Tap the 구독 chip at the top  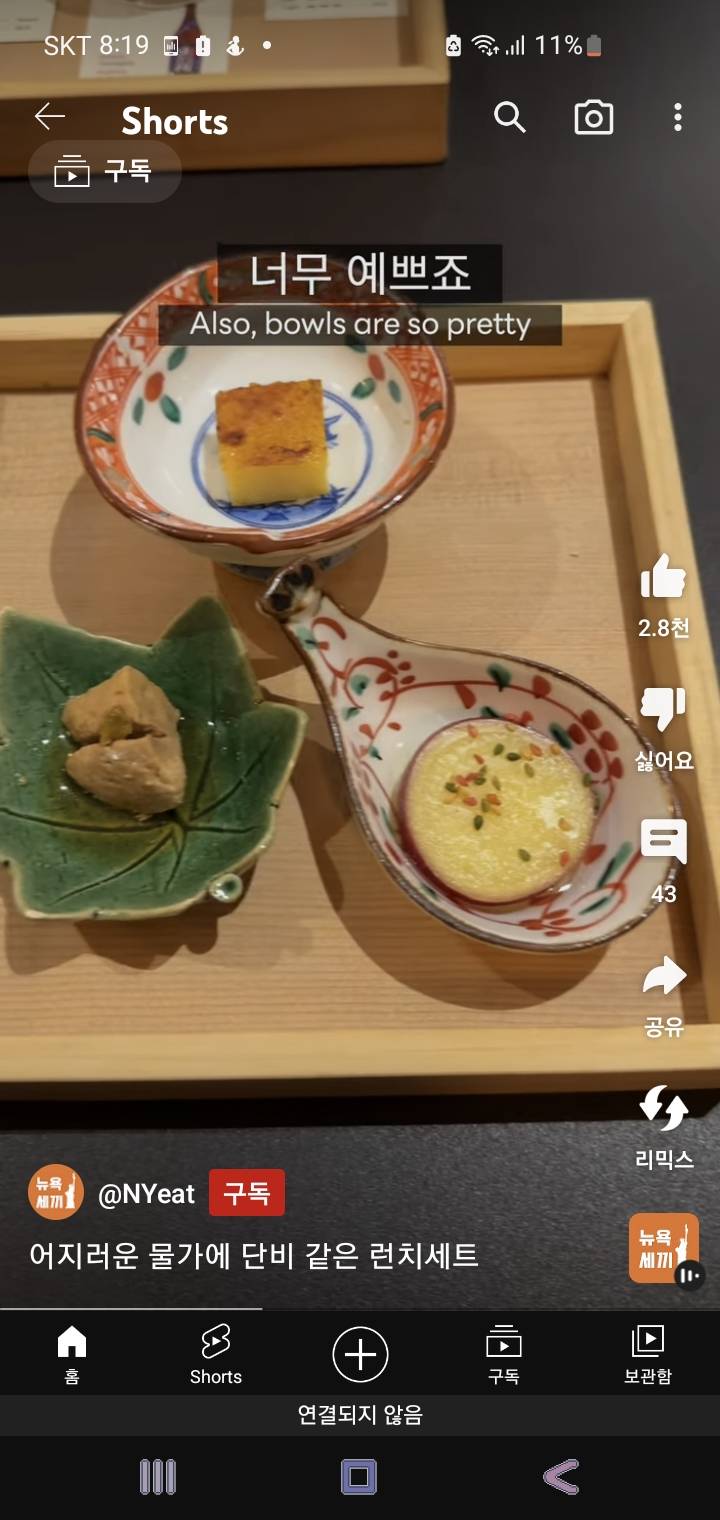[105, 171]
